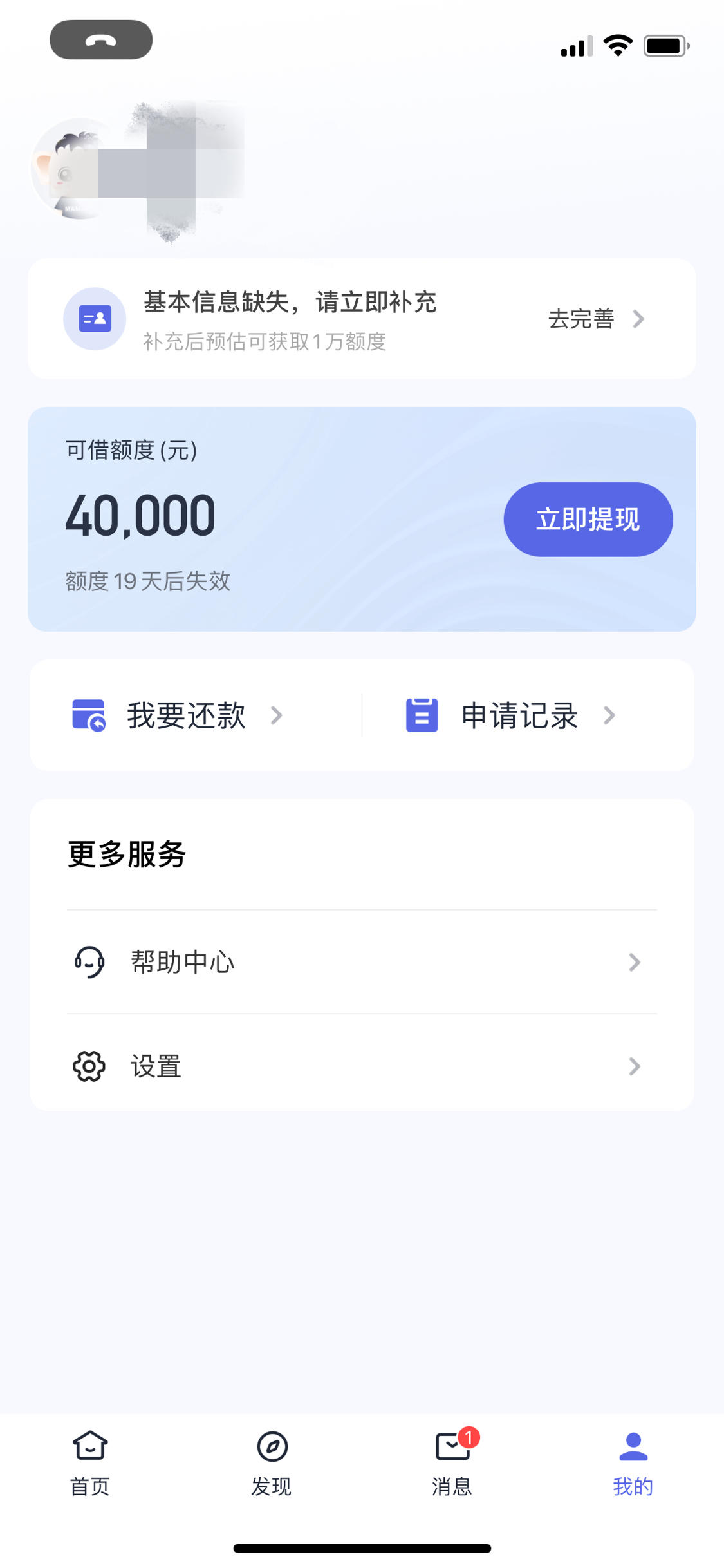Open the 消息 messages tab

click(452, 1460)
